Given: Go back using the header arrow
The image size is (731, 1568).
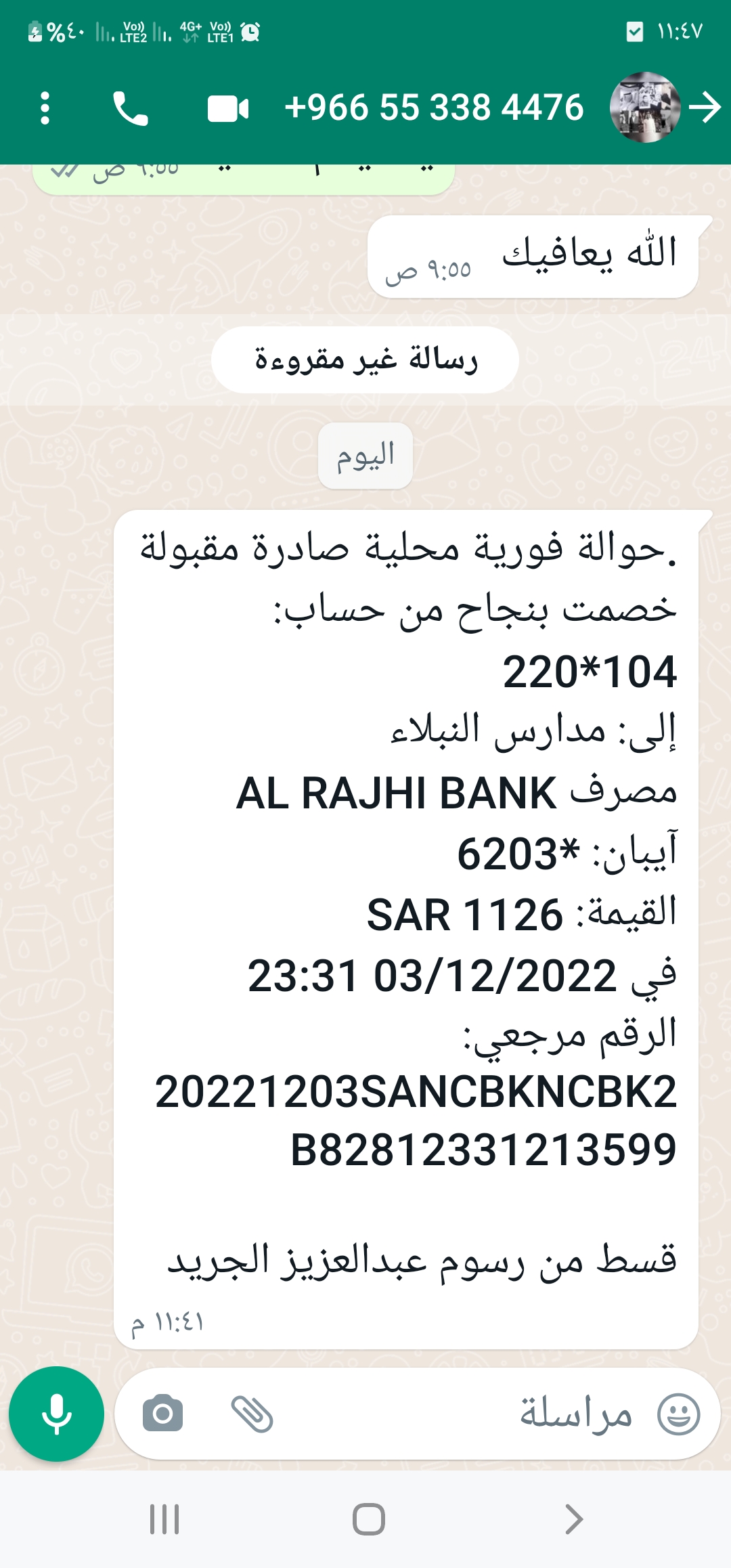Looking at the screenshot, I should pos(705,108).
